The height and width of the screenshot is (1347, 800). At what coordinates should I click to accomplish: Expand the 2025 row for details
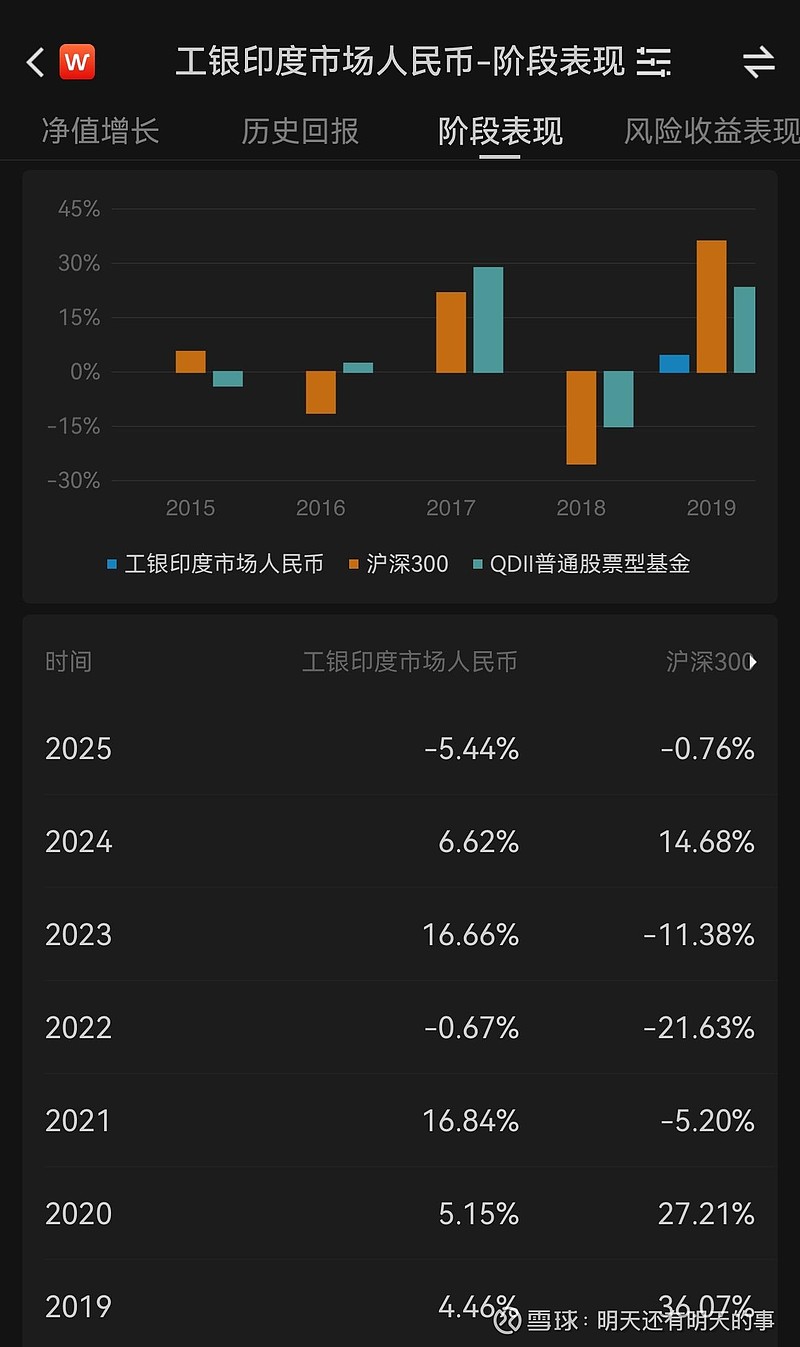[400, 748]
